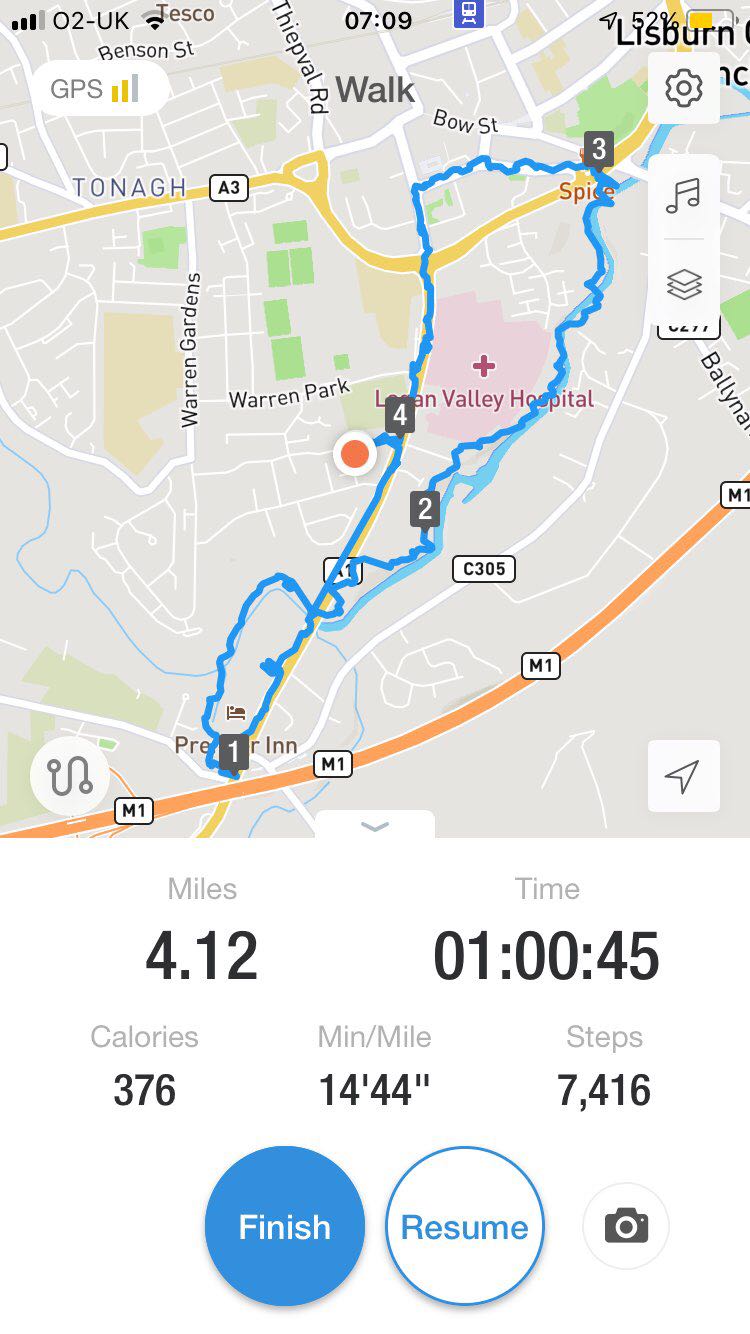The width and height of the screenshot is (750, 1334).
Task: Check the GPS signal indicator
Action: 95,89
